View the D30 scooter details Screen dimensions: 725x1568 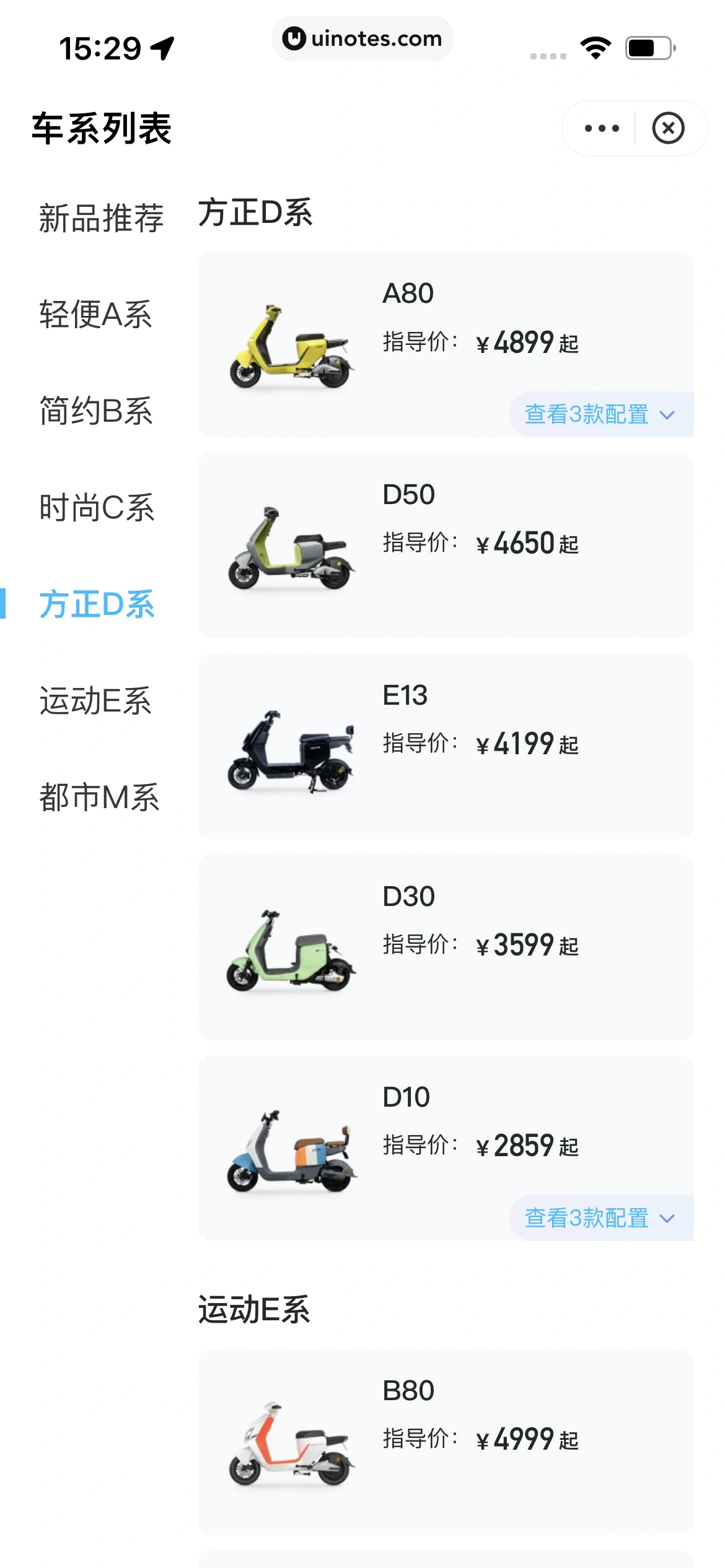tap(445, 947)
